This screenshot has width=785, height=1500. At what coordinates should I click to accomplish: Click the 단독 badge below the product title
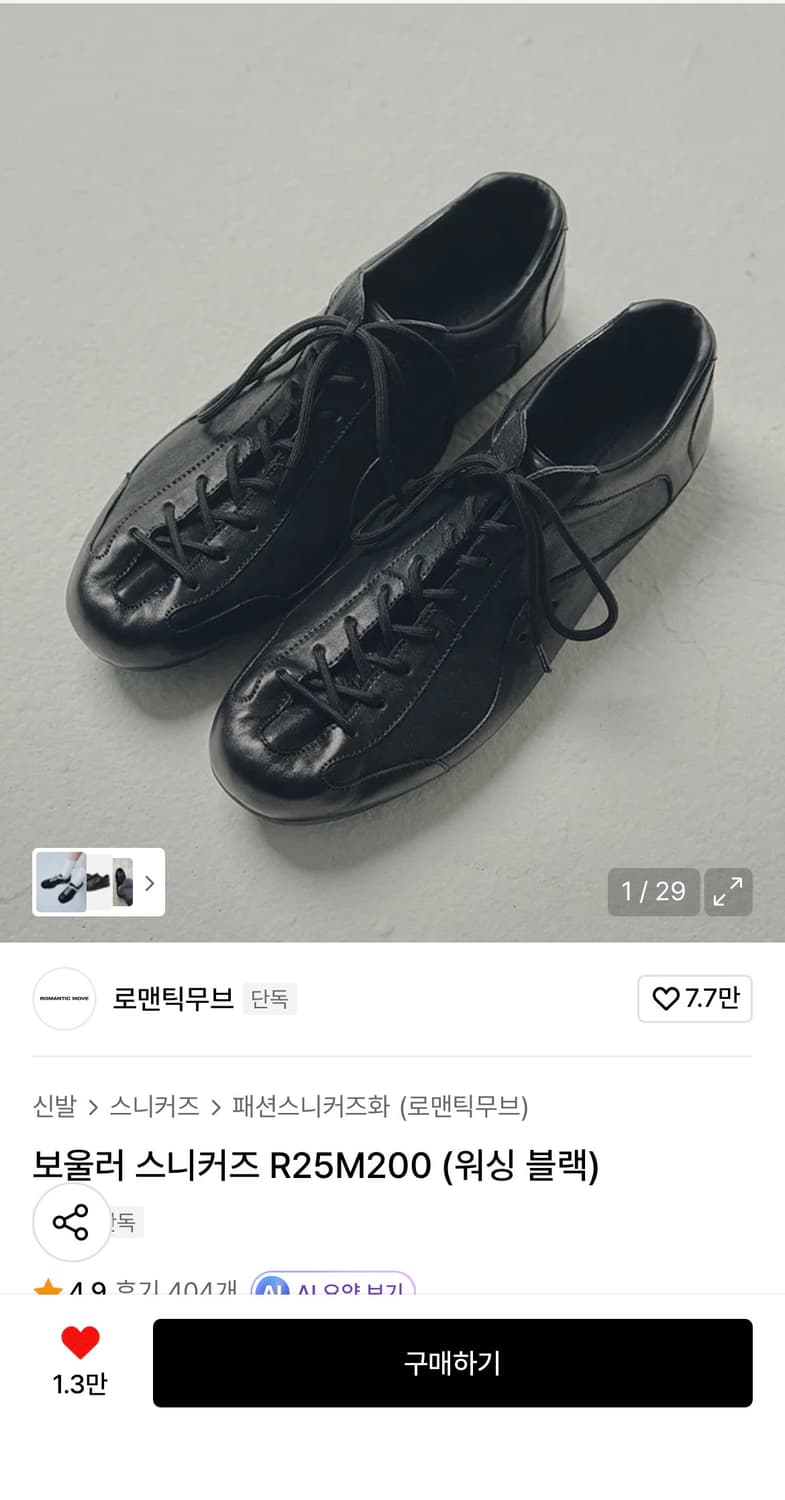(x=121, y=1222)
